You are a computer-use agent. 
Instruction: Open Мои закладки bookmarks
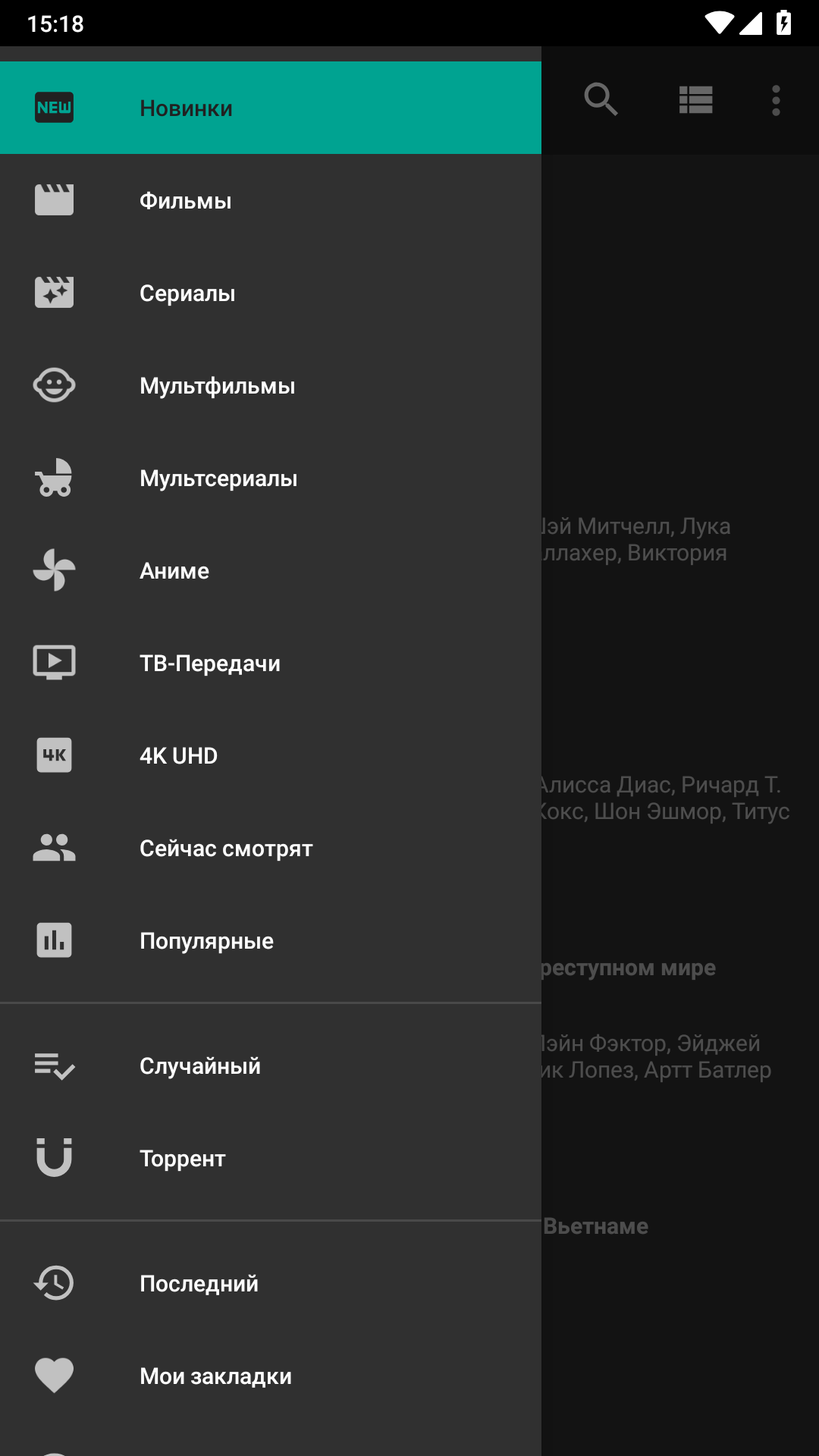click(x=271, y=1376)
